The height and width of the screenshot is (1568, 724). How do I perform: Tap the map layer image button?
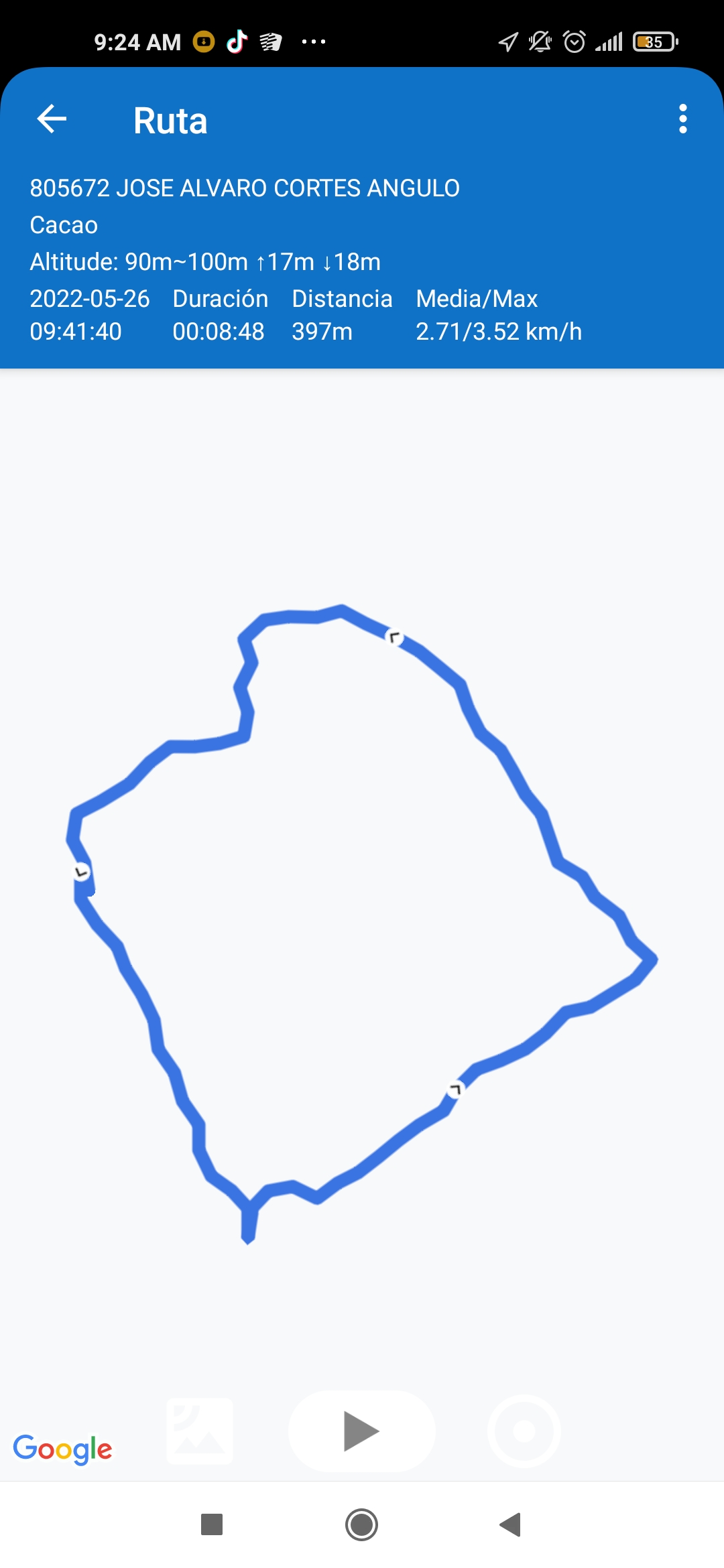(200, 1431)
